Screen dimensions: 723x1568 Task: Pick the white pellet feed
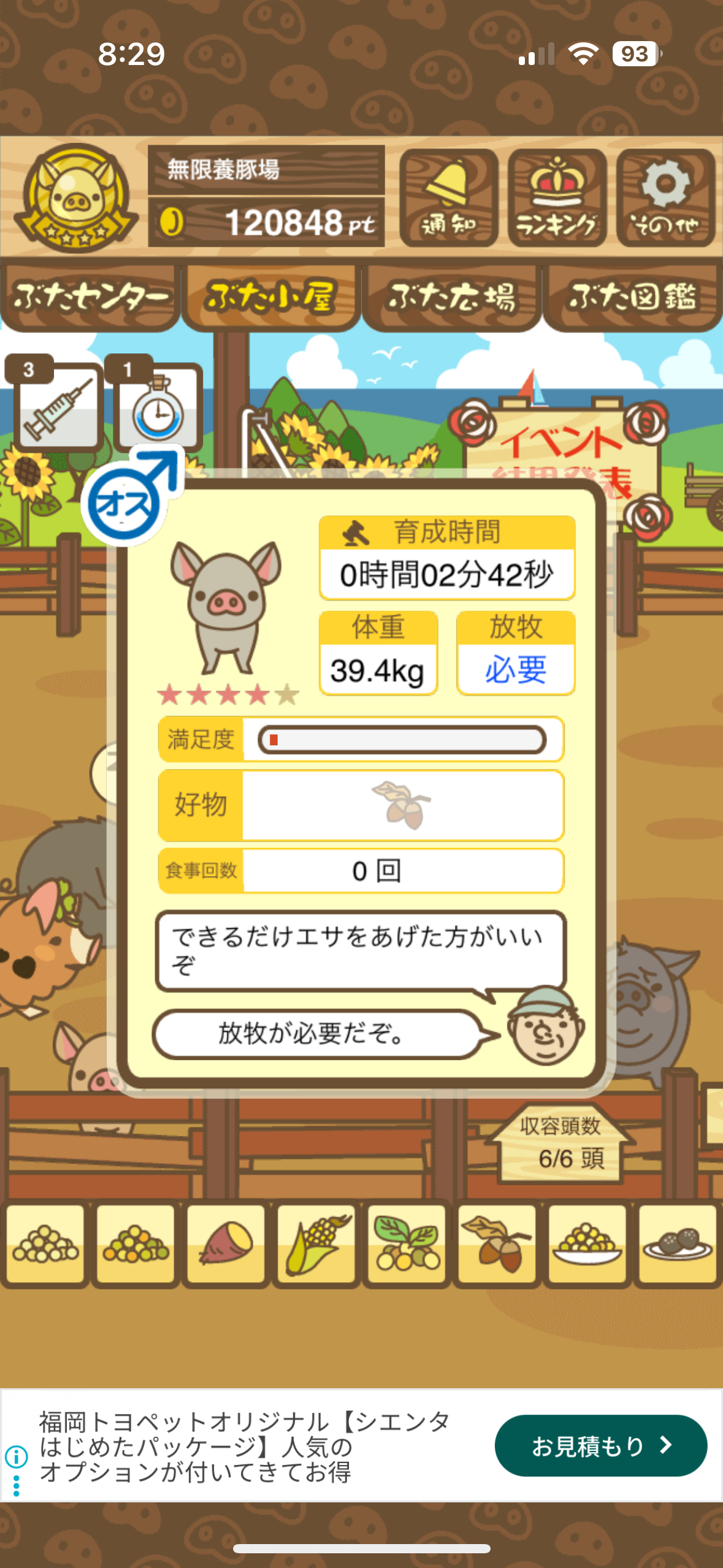(x=46, y=1243)
